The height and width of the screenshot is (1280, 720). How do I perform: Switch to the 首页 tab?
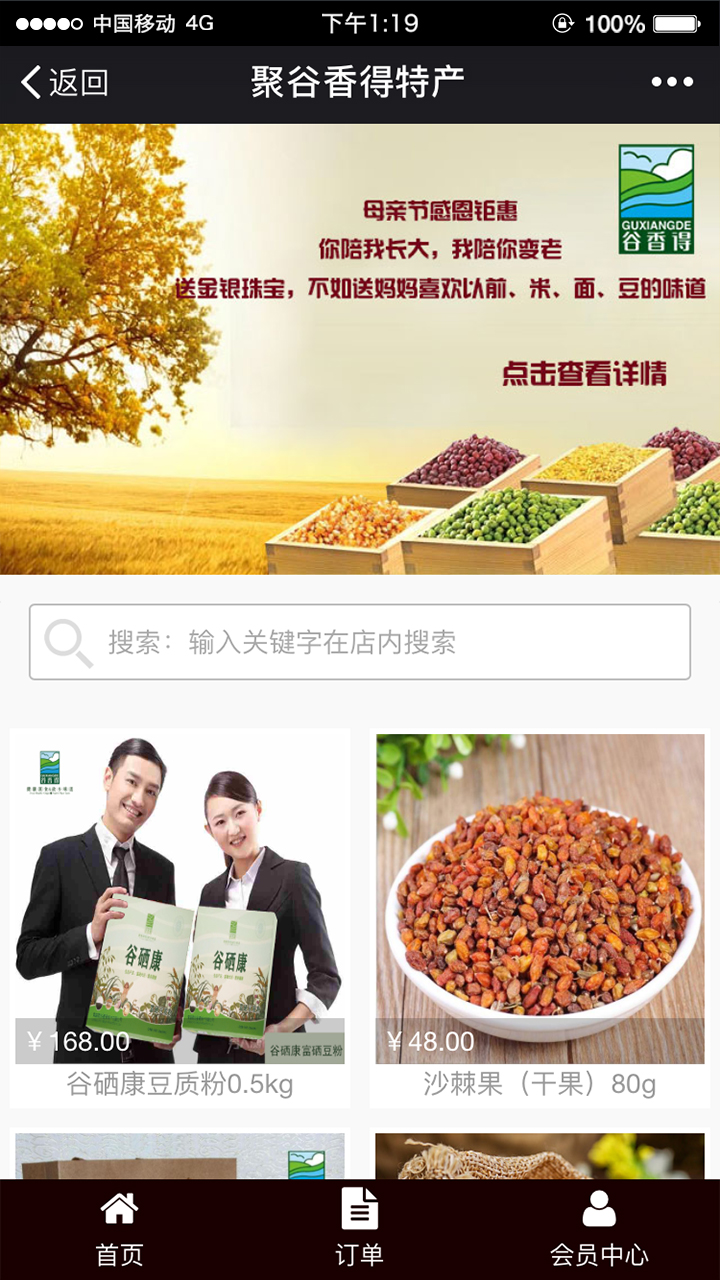point(120,1230)
